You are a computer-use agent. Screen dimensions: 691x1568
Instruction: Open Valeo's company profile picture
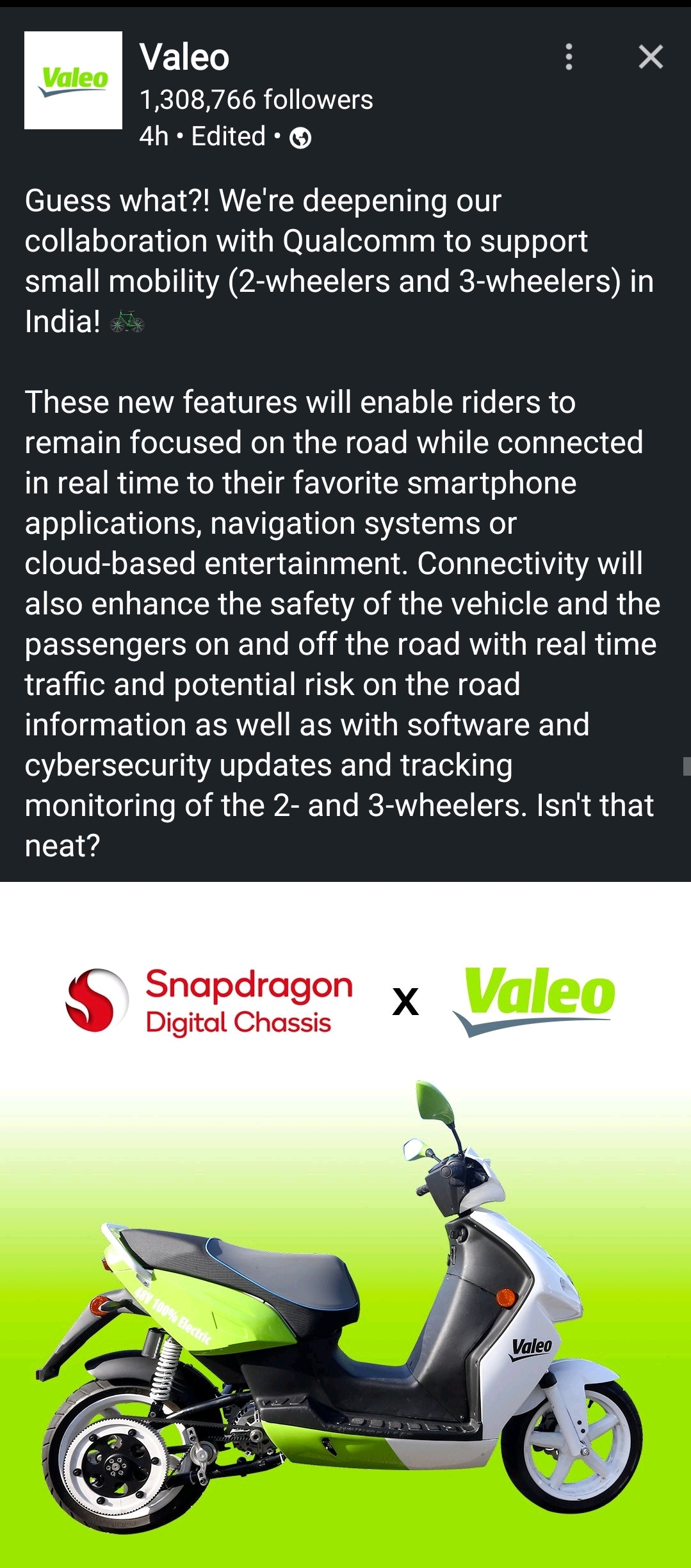tap(73, 80)
